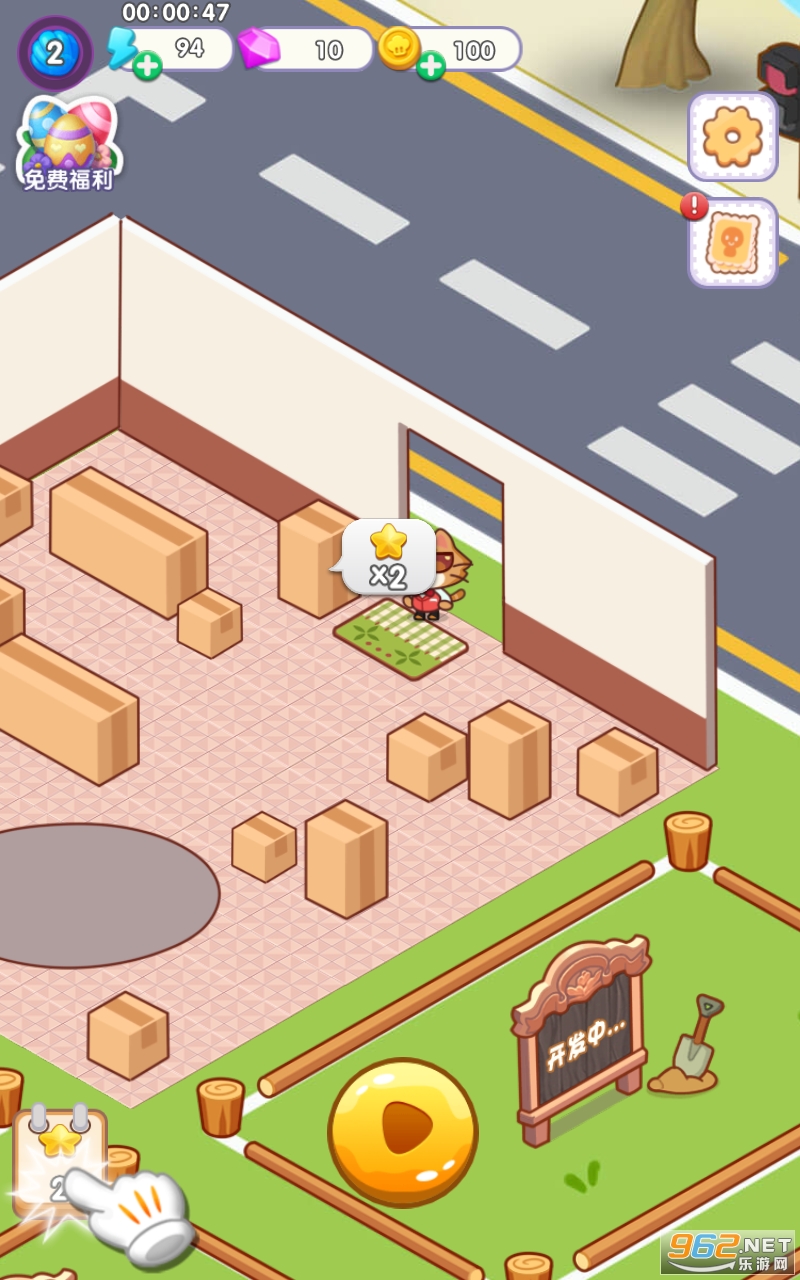Open the settings gear
Image resolution: width=800 pixels, height=1280 pixels.
[x=732, y=136]
